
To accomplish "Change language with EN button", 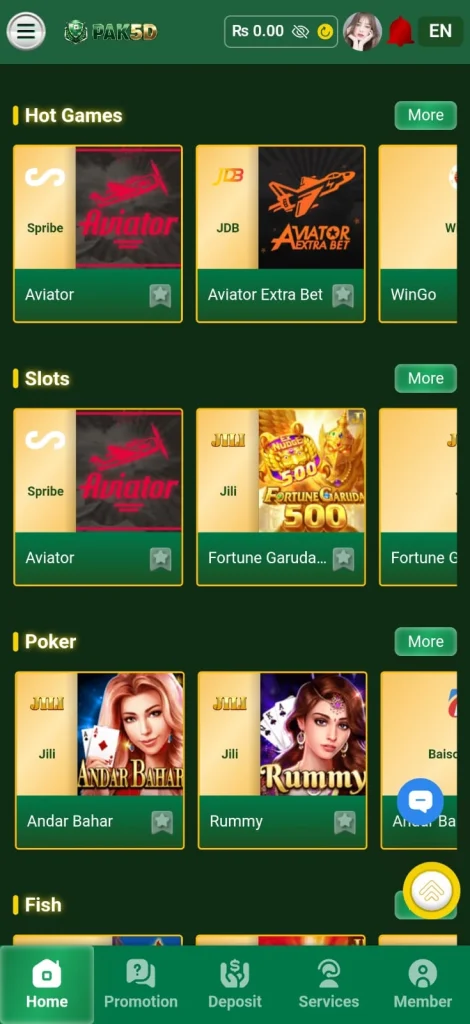I will pyautogui.click(x=441, y=31).
